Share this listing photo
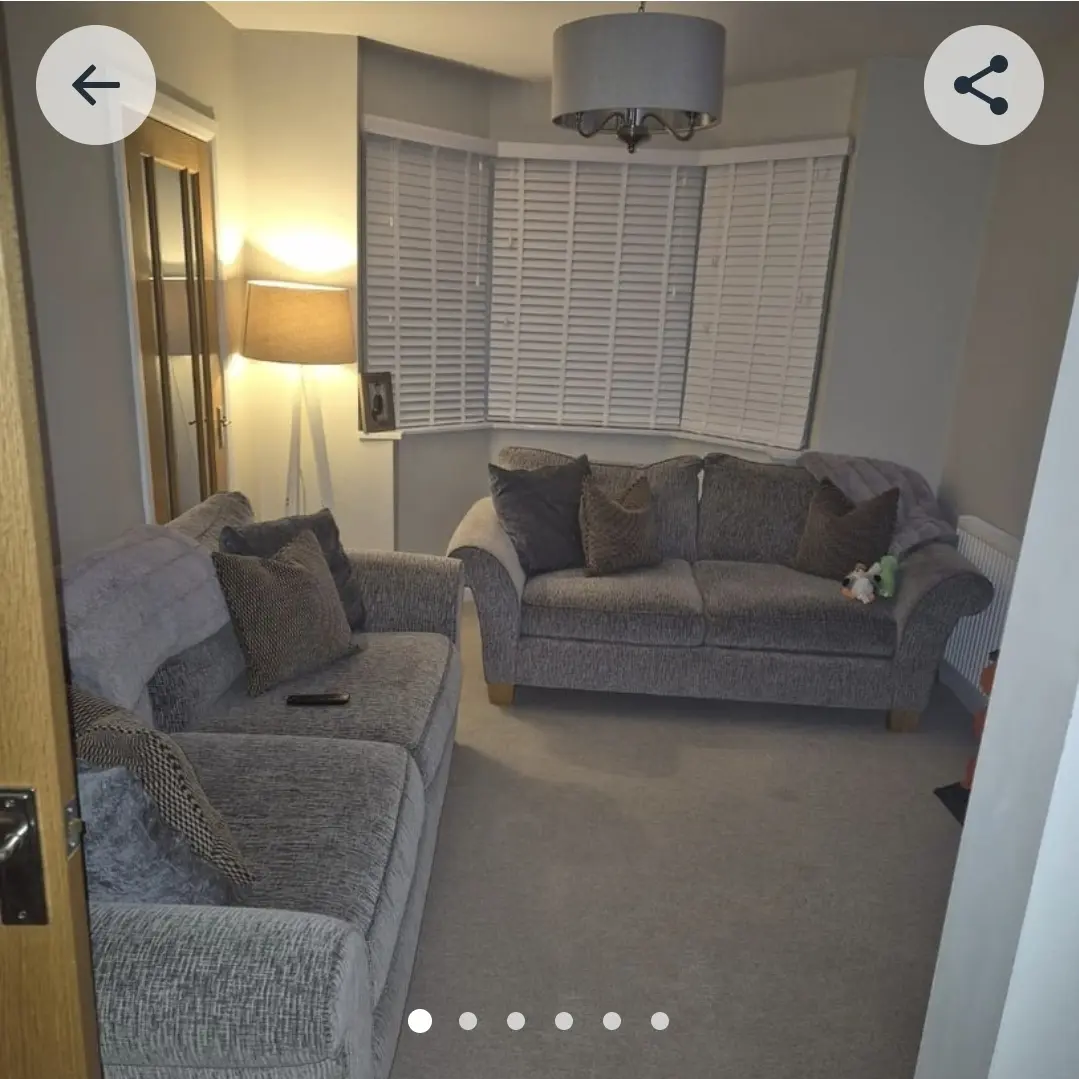Viewport: 1079px width, 1079px height. coord(982,85)
